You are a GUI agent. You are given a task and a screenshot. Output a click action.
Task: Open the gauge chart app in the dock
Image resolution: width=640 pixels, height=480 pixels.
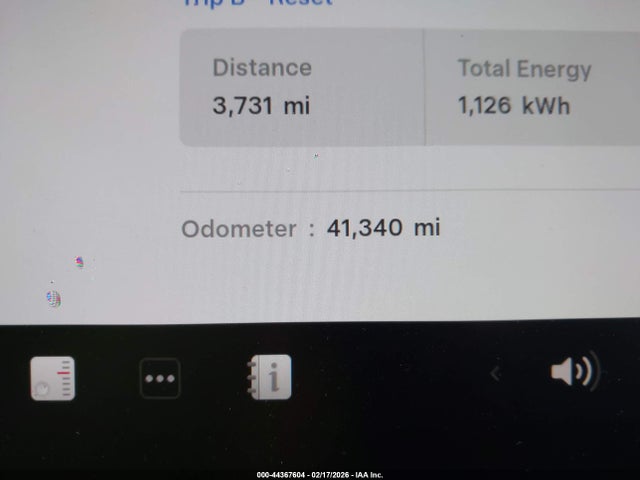click(x=52, y=379)
